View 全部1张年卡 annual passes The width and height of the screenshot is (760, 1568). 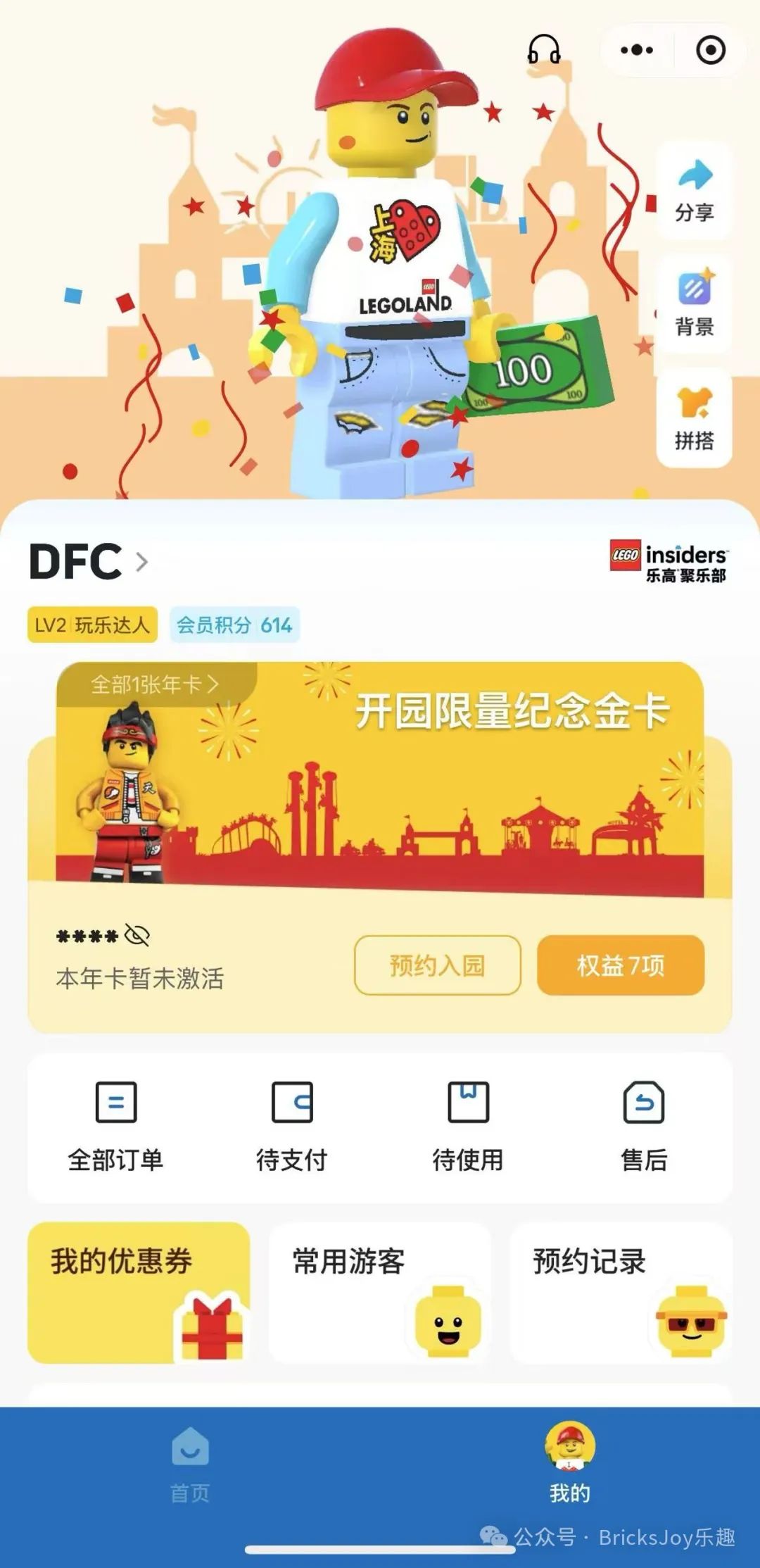pyautogui.click(x=155, y=684)
